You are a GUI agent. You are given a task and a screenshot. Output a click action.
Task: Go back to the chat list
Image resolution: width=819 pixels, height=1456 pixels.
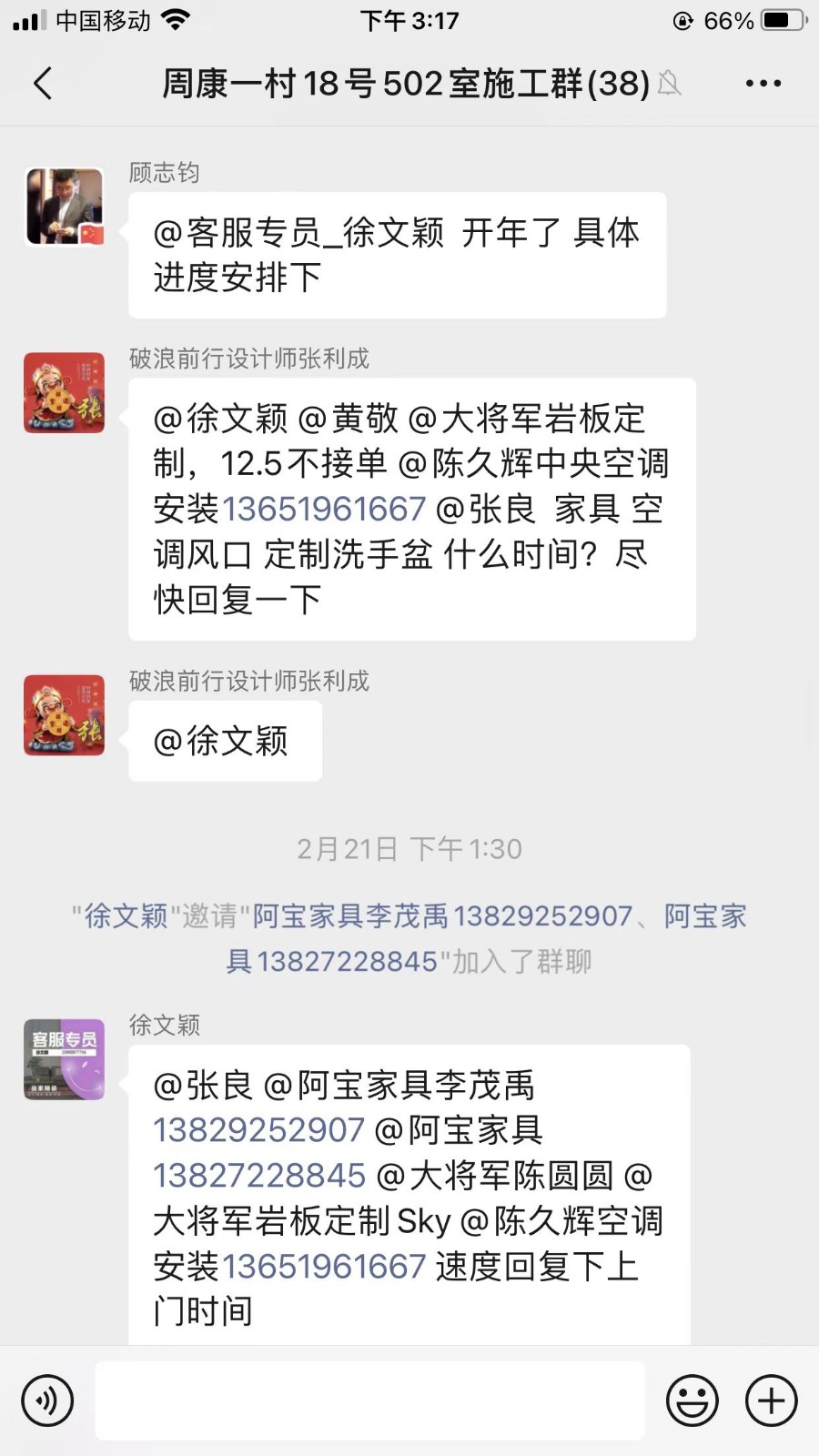point(43,84)
